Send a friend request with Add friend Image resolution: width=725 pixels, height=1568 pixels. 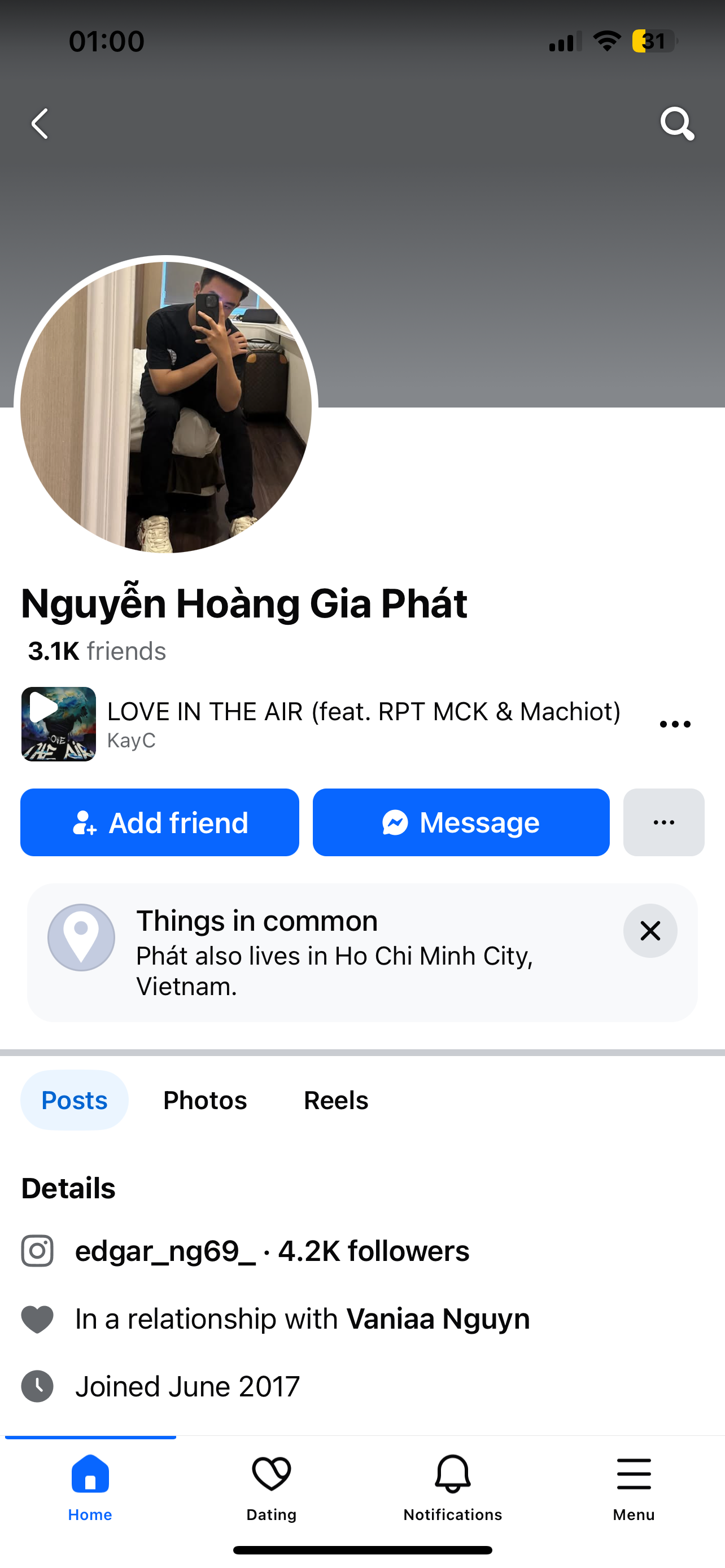coord(159,822)
